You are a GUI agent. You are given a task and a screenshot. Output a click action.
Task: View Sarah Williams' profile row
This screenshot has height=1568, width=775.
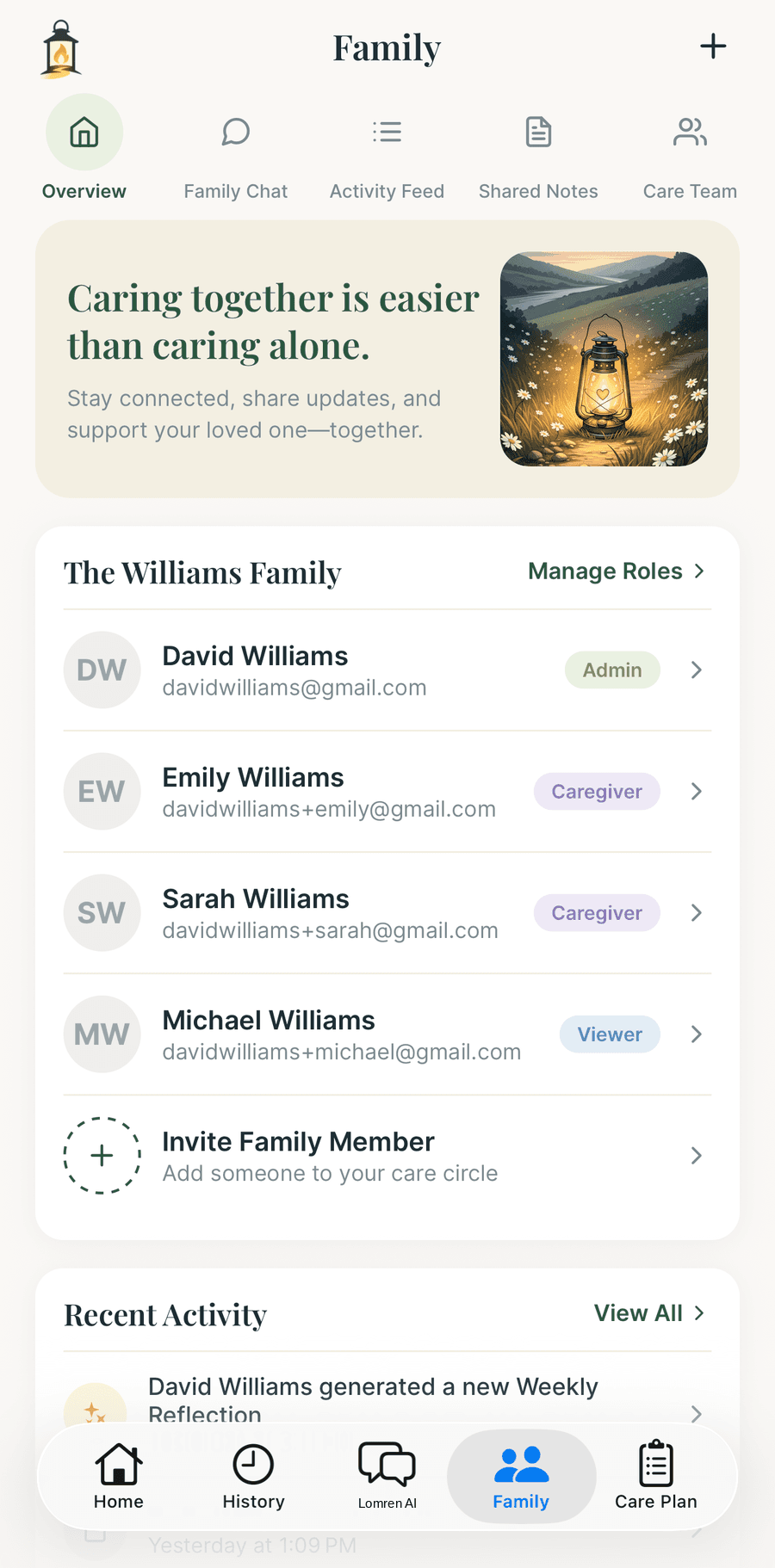point(387,913)
